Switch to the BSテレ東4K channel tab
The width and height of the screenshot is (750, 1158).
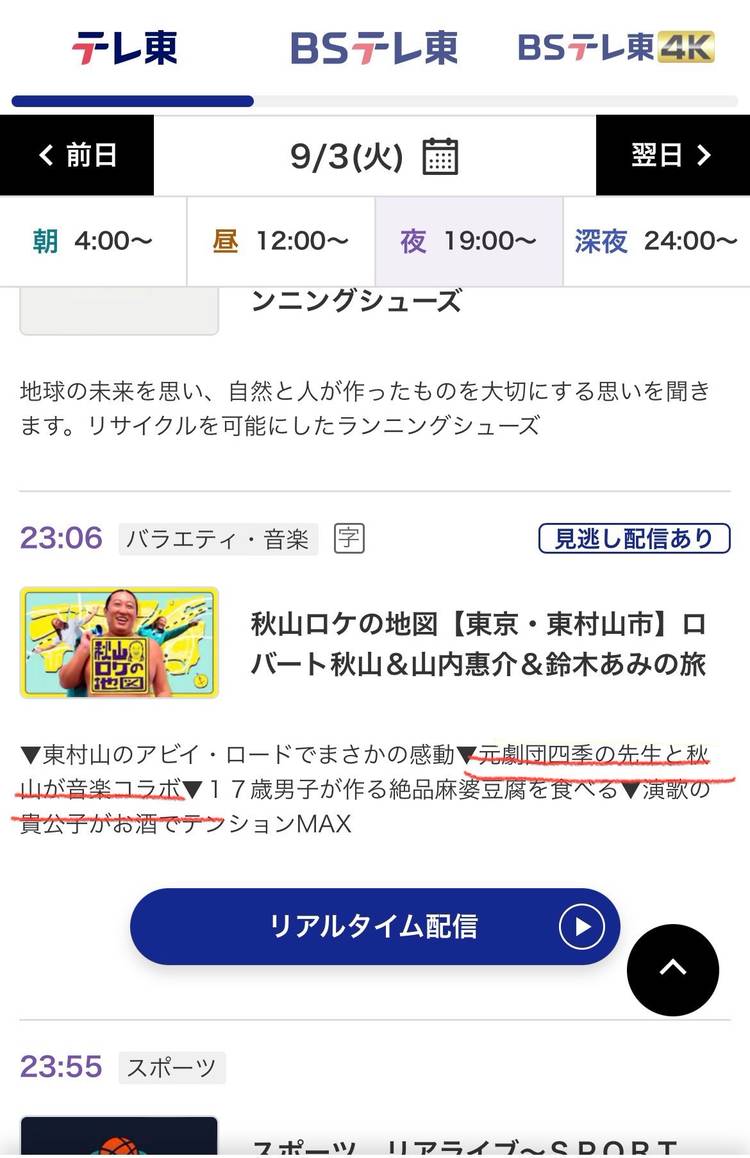[x=616, y=48]
